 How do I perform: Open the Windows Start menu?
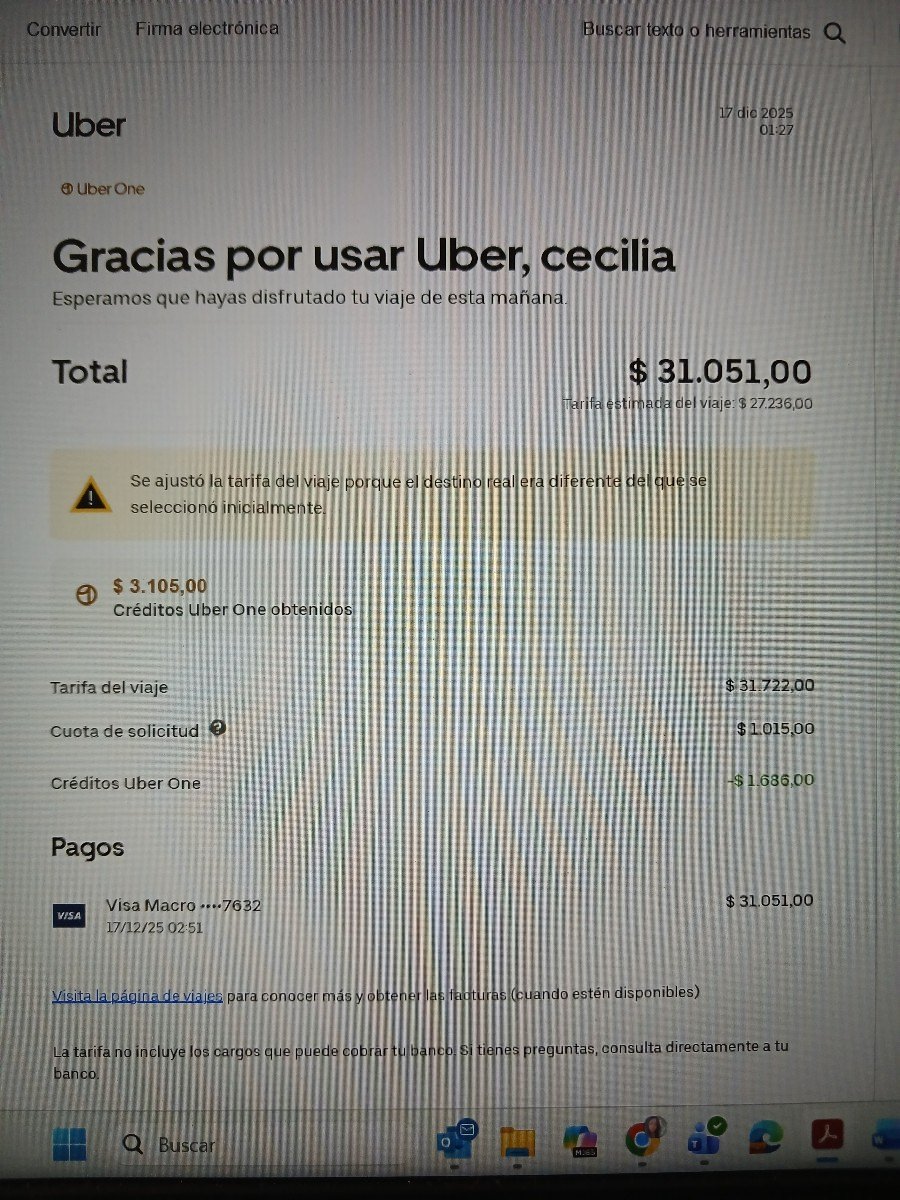coord(69,1144)
